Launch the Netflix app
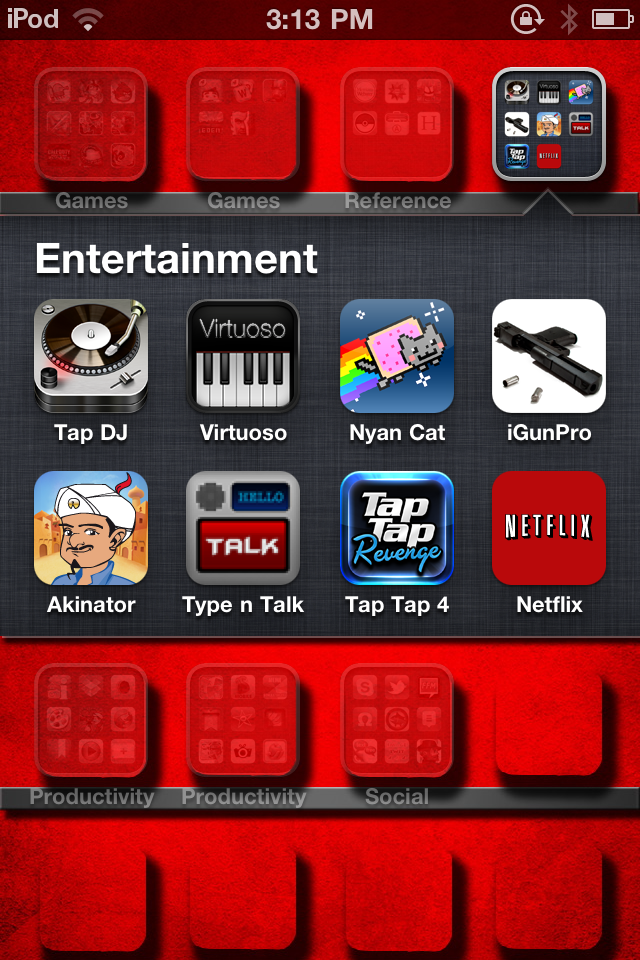Image resolution: width=640 pixels, height=960 pixels. pos(548,528)
